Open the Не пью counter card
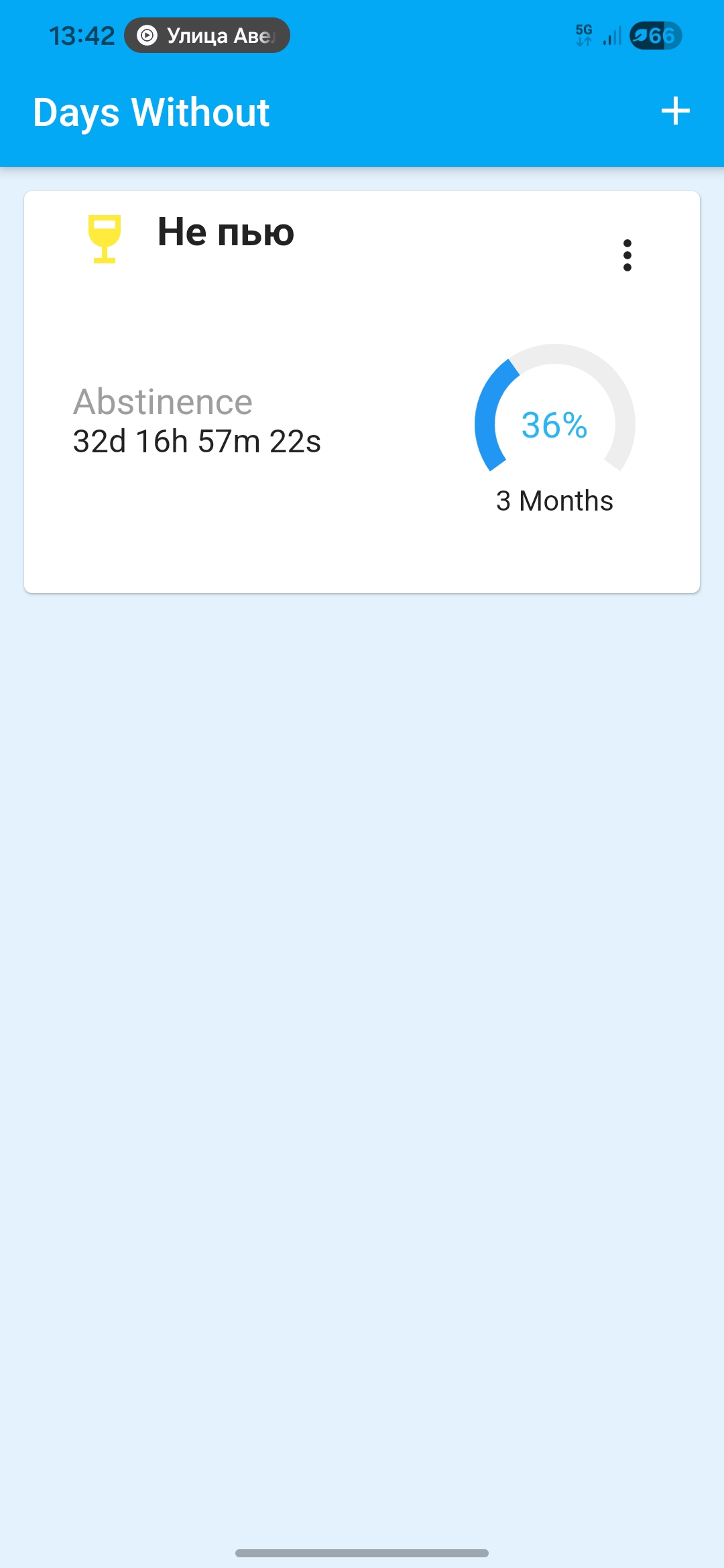 (362, 392)
